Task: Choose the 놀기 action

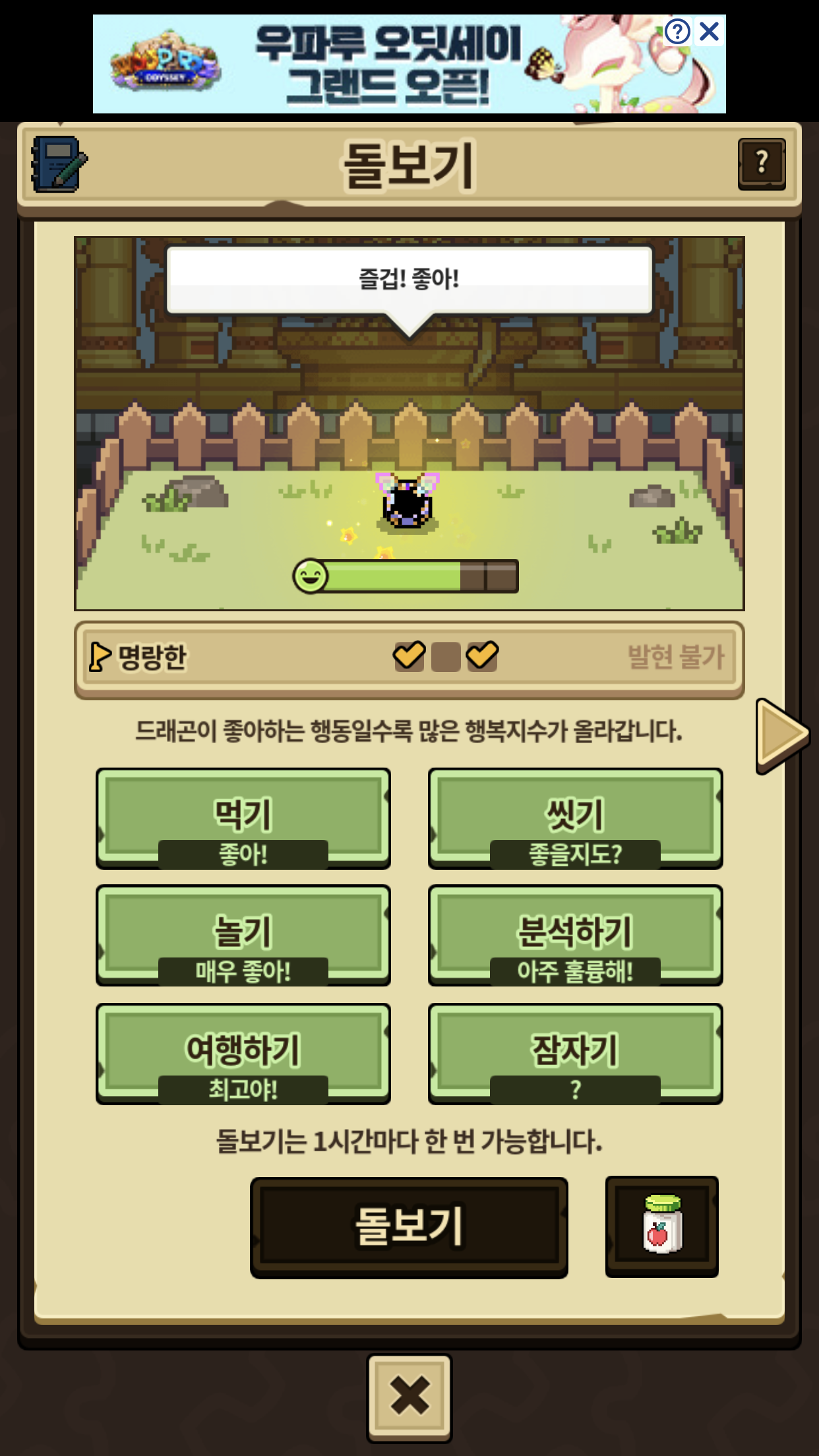Action: (243, 935)
